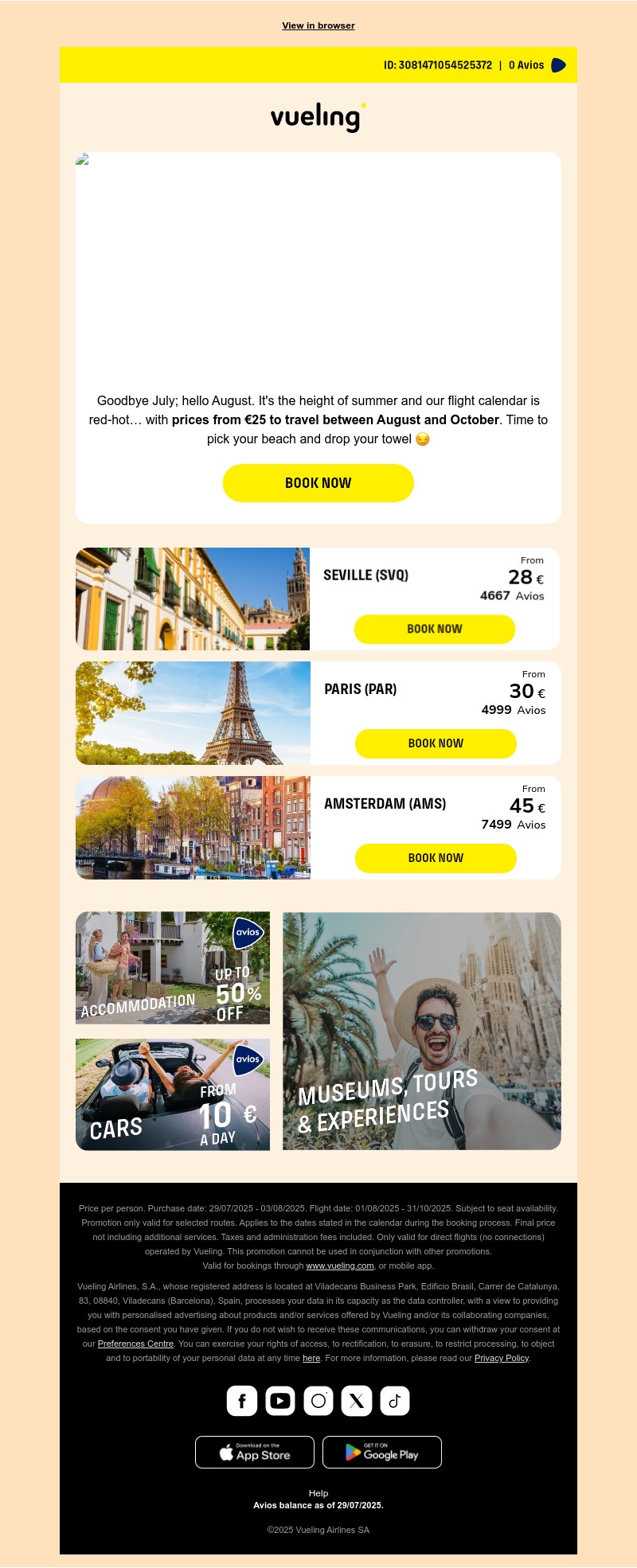Open the View in browser link

(318, 25)
